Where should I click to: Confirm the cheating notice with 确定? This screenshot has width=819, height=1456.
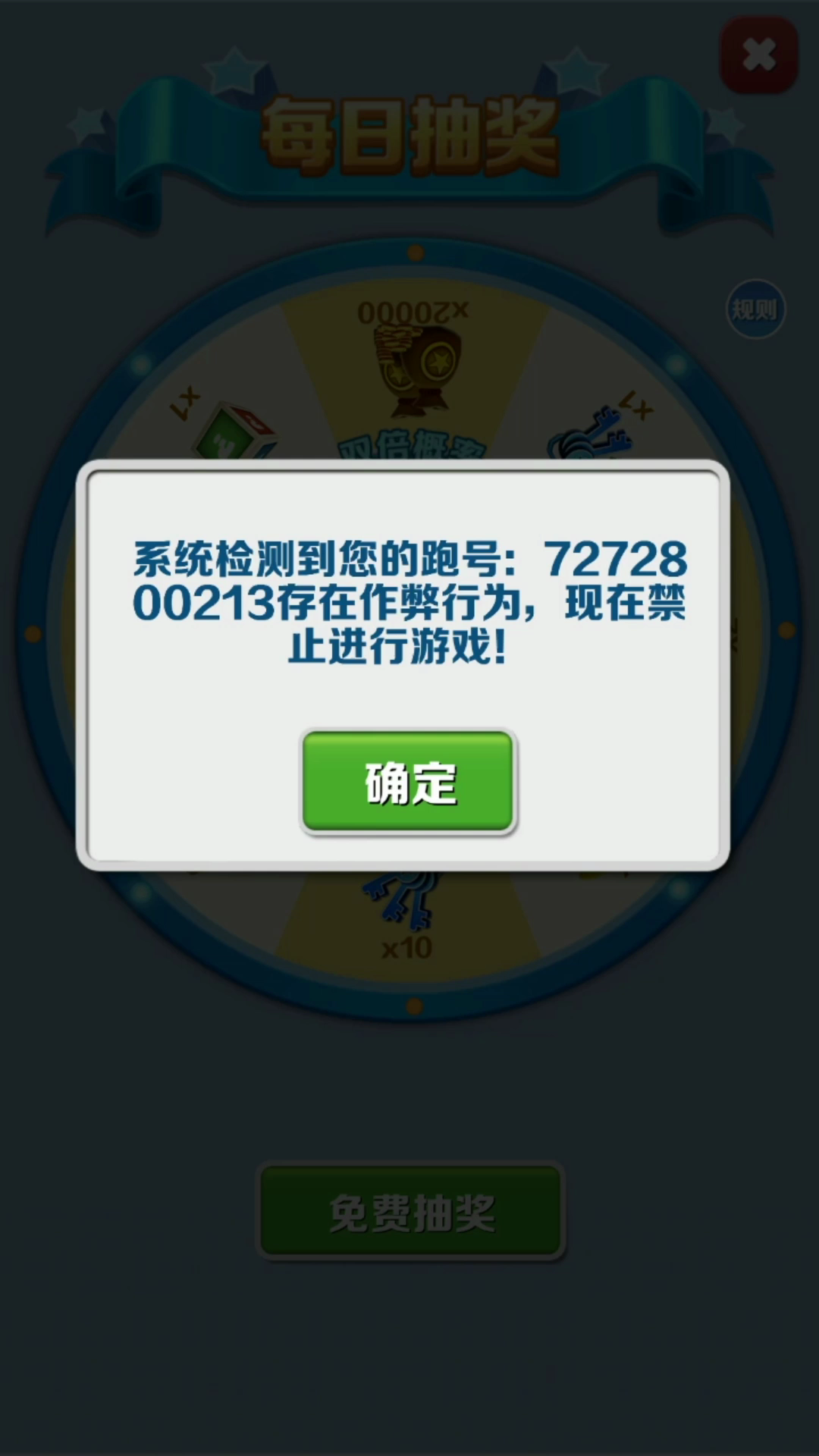408,782
